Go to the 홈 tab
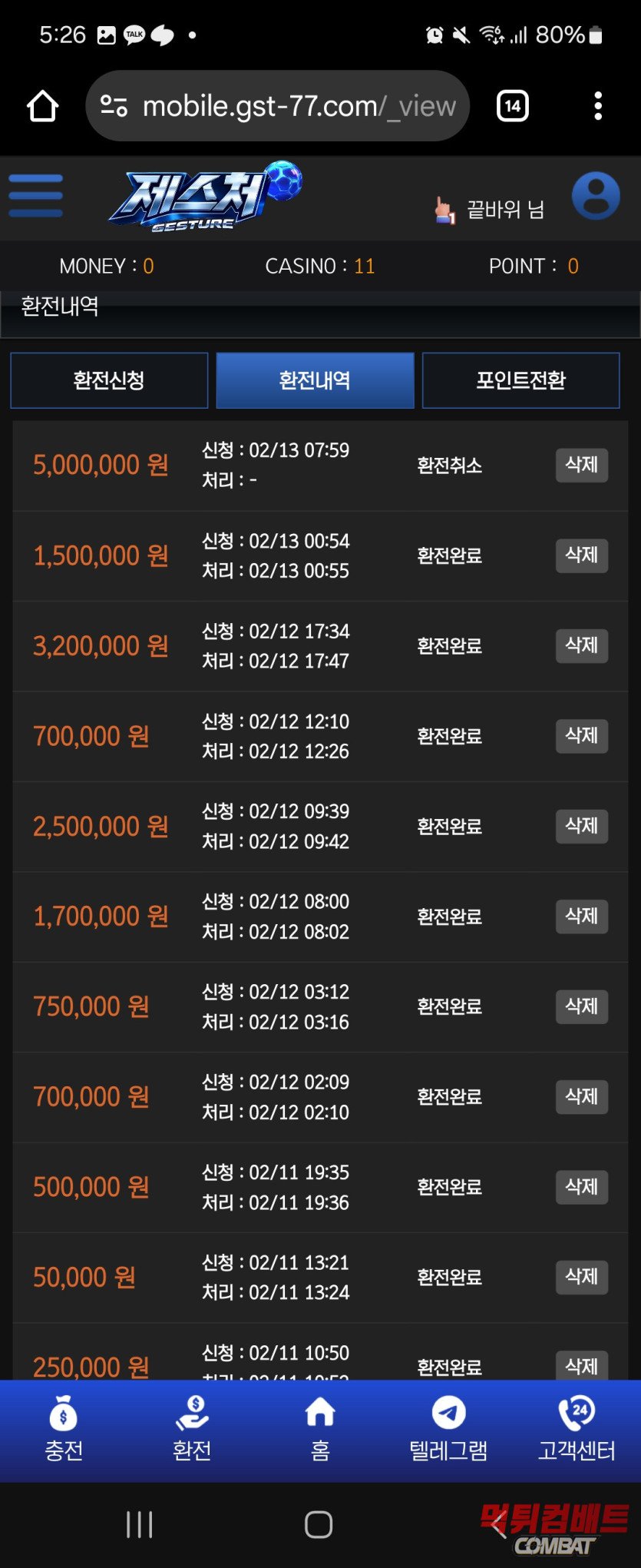641x1568 pixels. tap(320, 1430)
